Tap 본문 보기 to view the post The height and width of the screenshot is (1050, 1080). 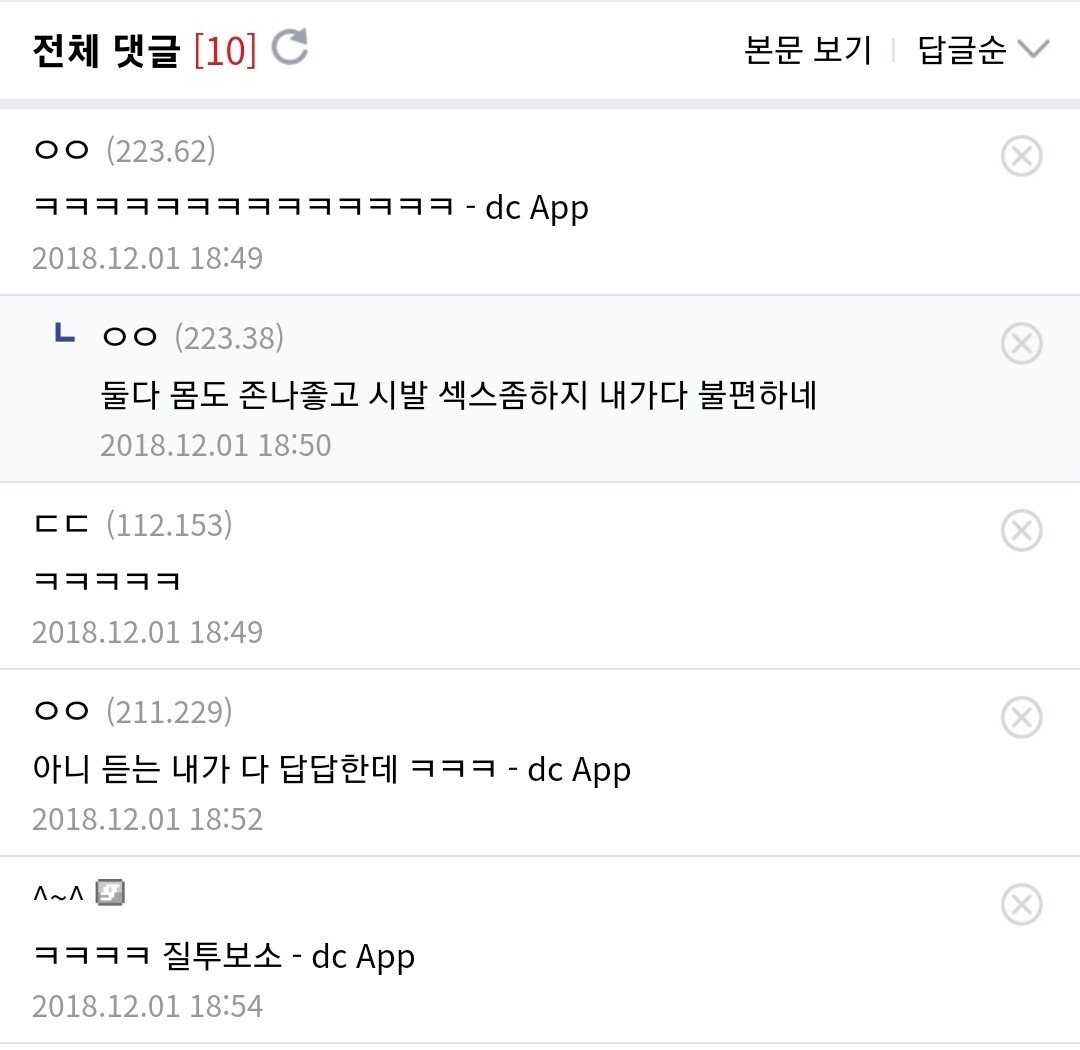click(x=808, y=50)
